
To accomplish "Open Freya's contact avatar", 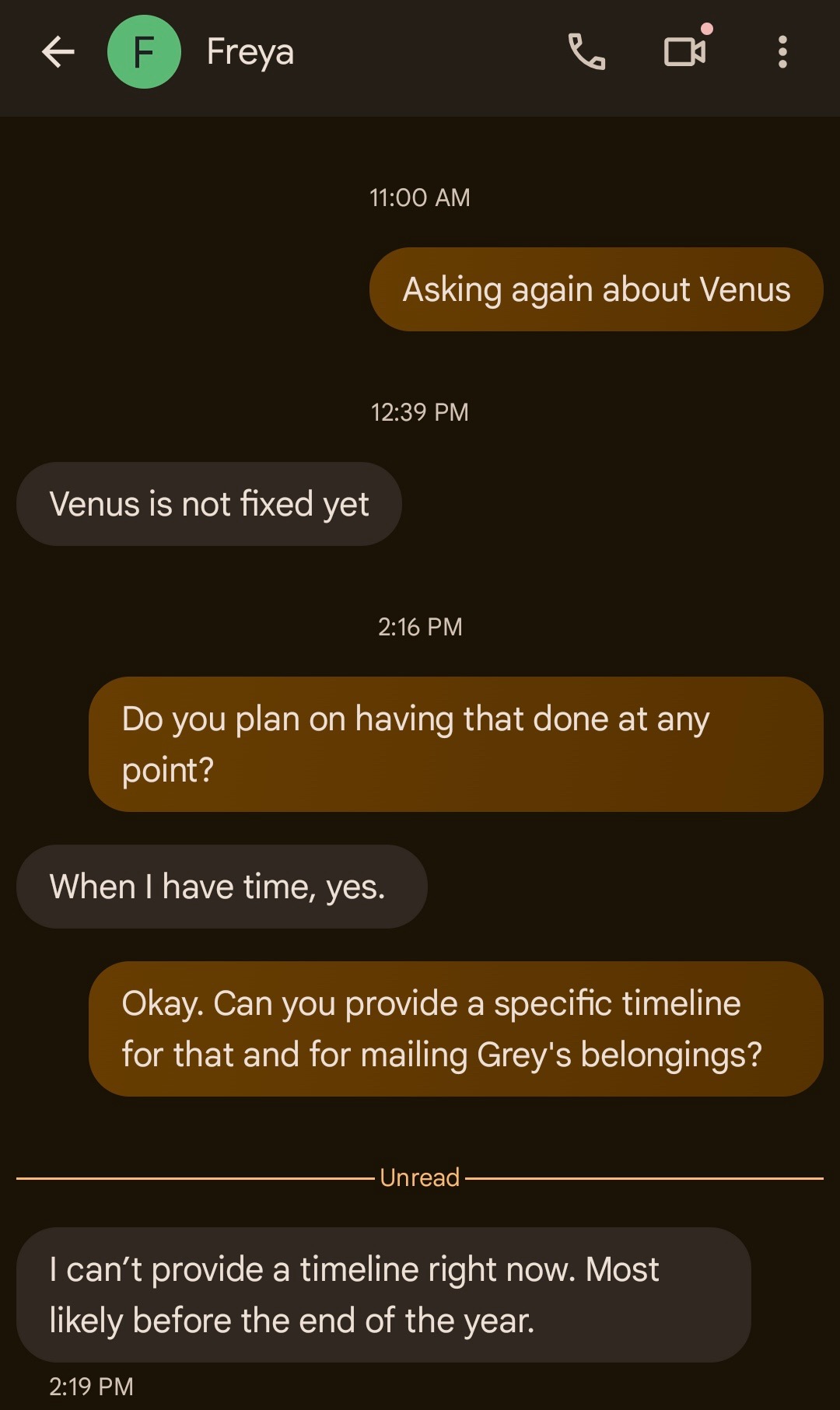I will (144, 52).
